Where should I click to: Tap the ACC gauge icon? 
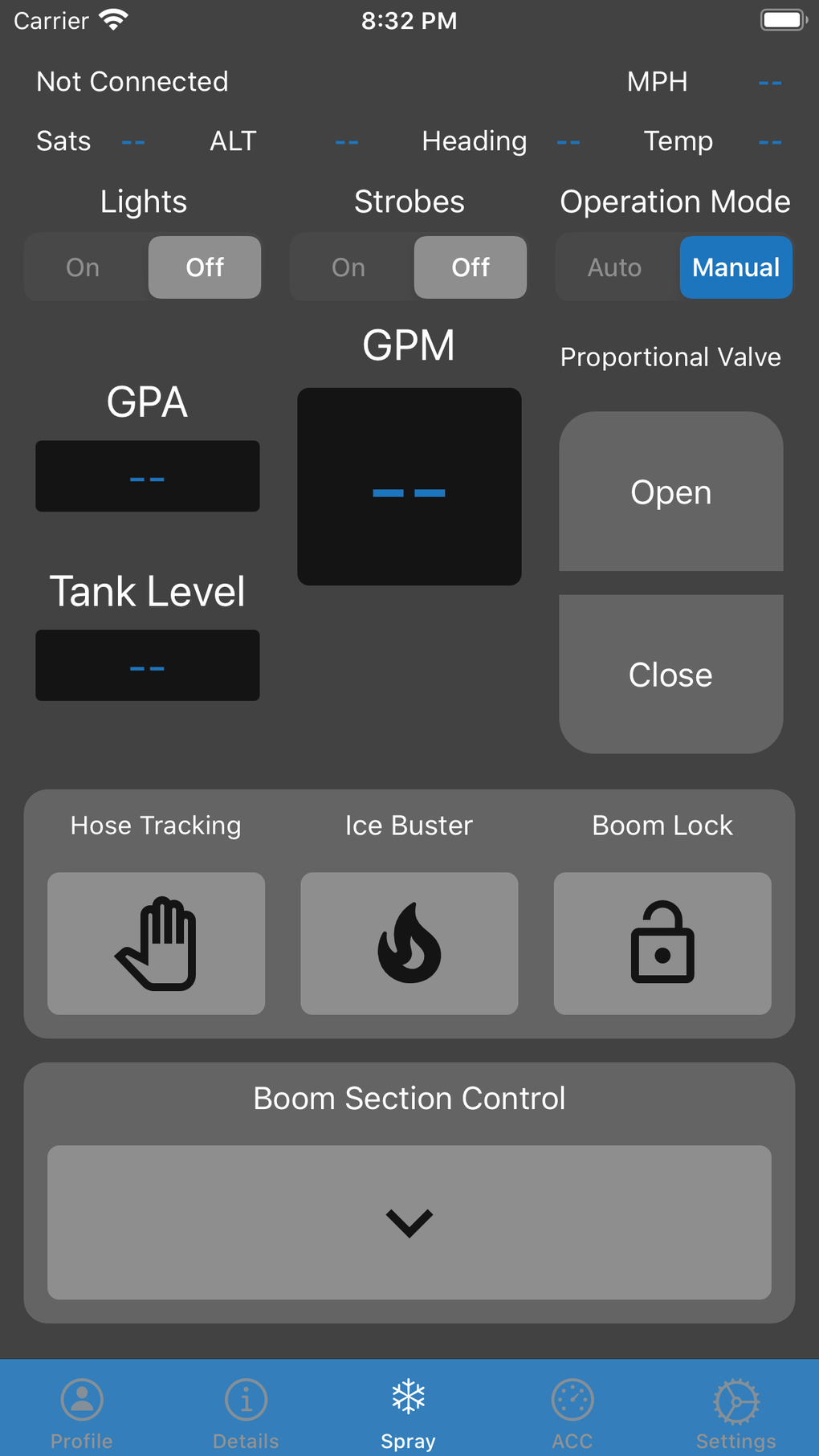click(572, 1399)
